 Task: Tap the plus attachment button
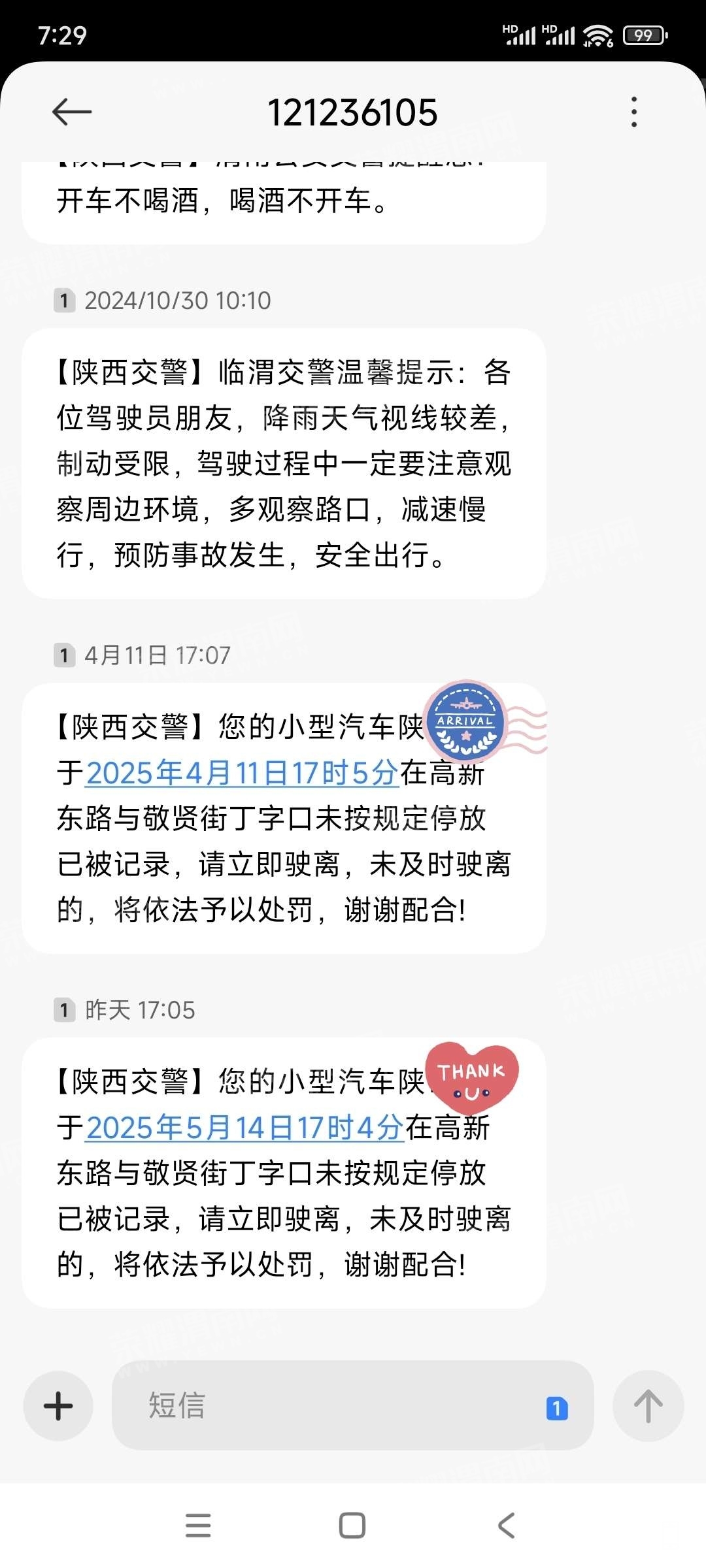click(x=58, y=1406)
